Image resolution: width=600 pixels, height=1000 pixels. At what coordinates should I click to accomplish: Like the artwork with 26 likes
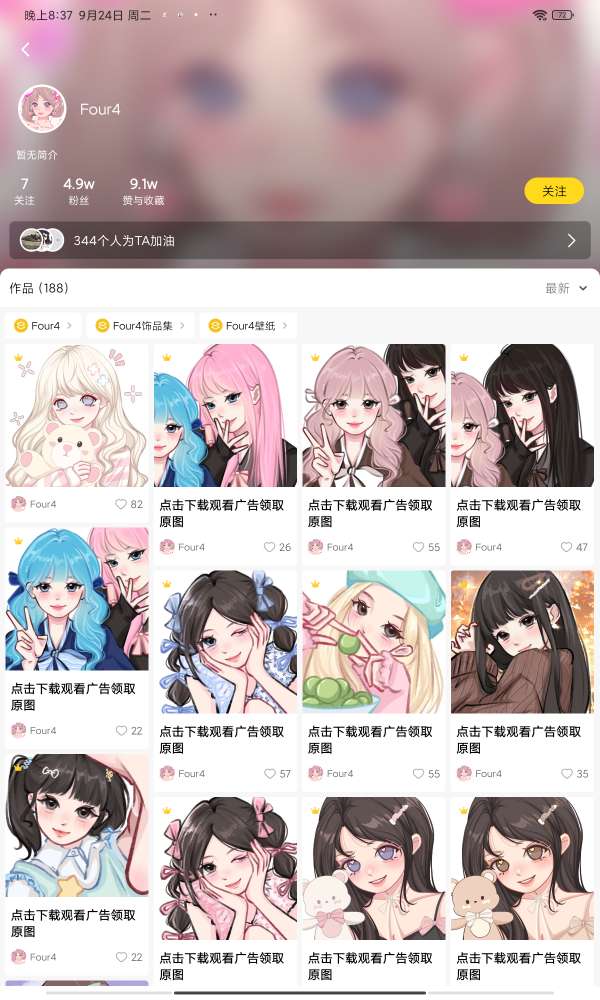point(269,547)
